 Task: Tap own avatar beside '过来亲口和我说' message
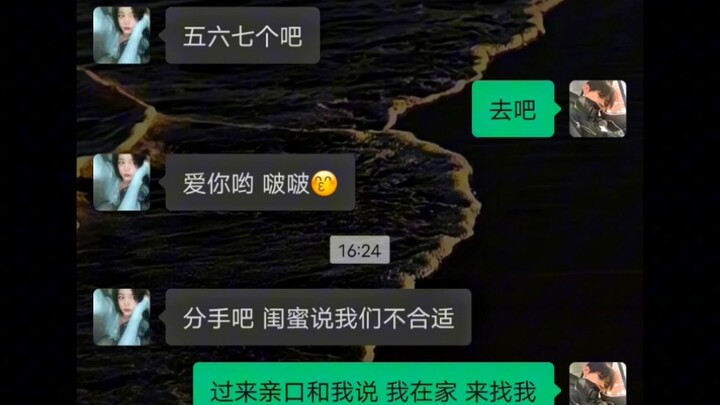click(597, 384)
